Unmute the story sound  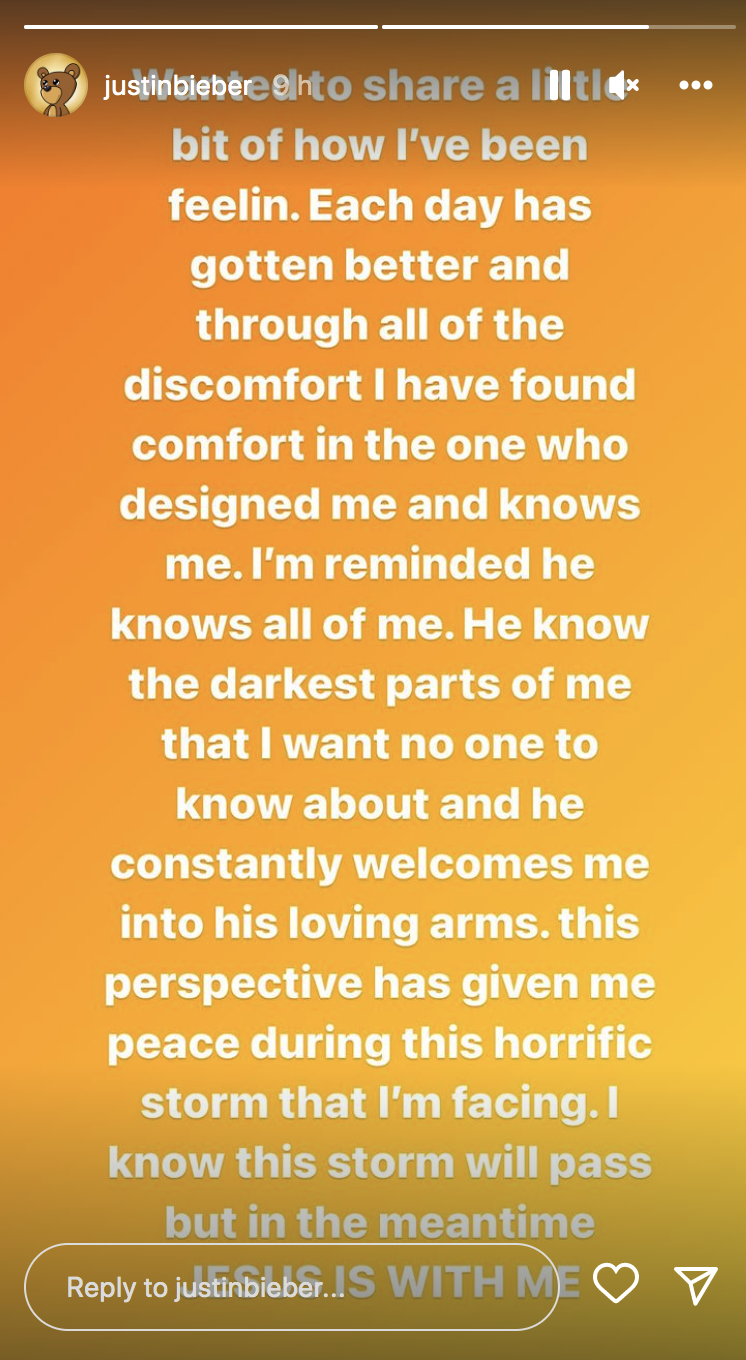624,85
